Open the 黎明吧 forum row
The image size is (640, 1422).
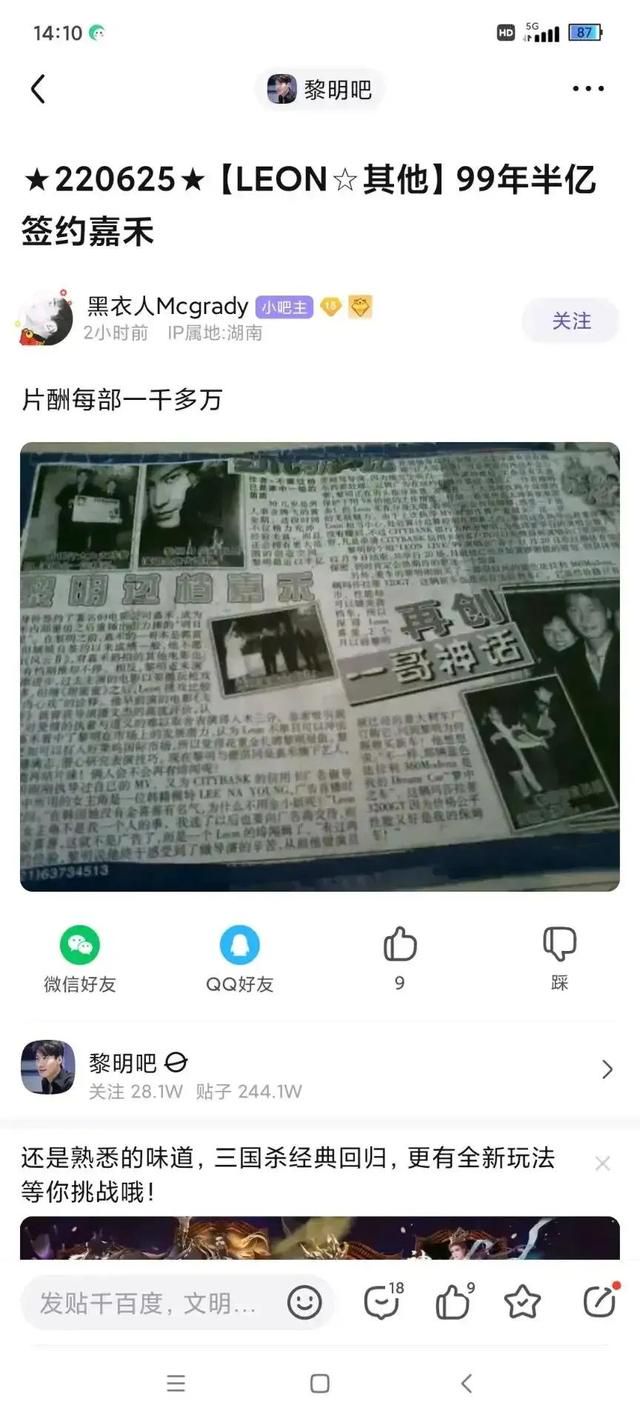click(x=320, y=1069)
